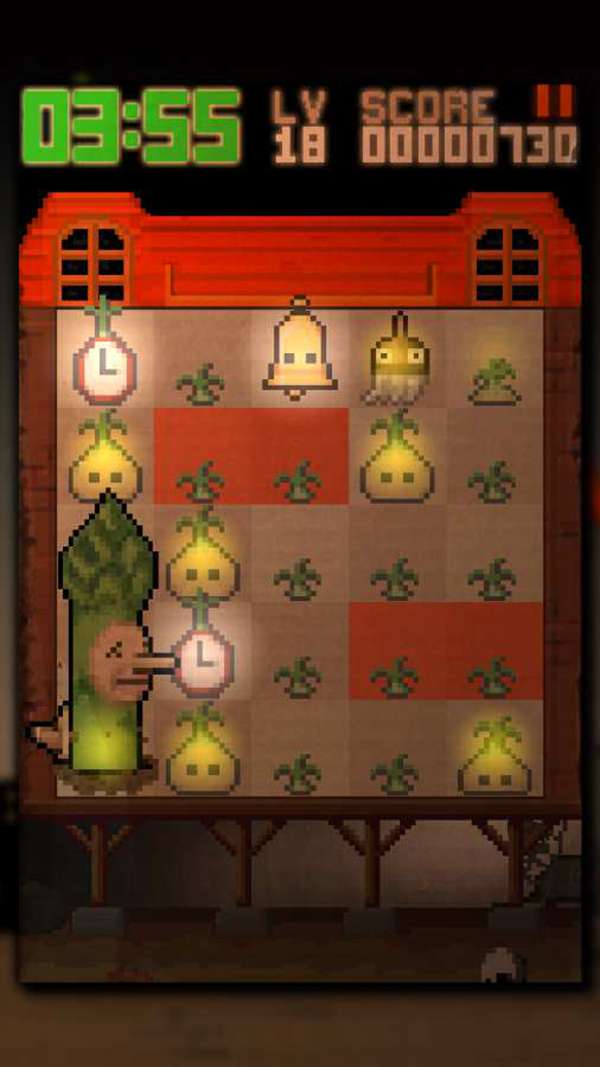The height and width of the screenshot is (1067, 600).
Task: Tap the glowing bell item
Action: click(x=299, y=351)
